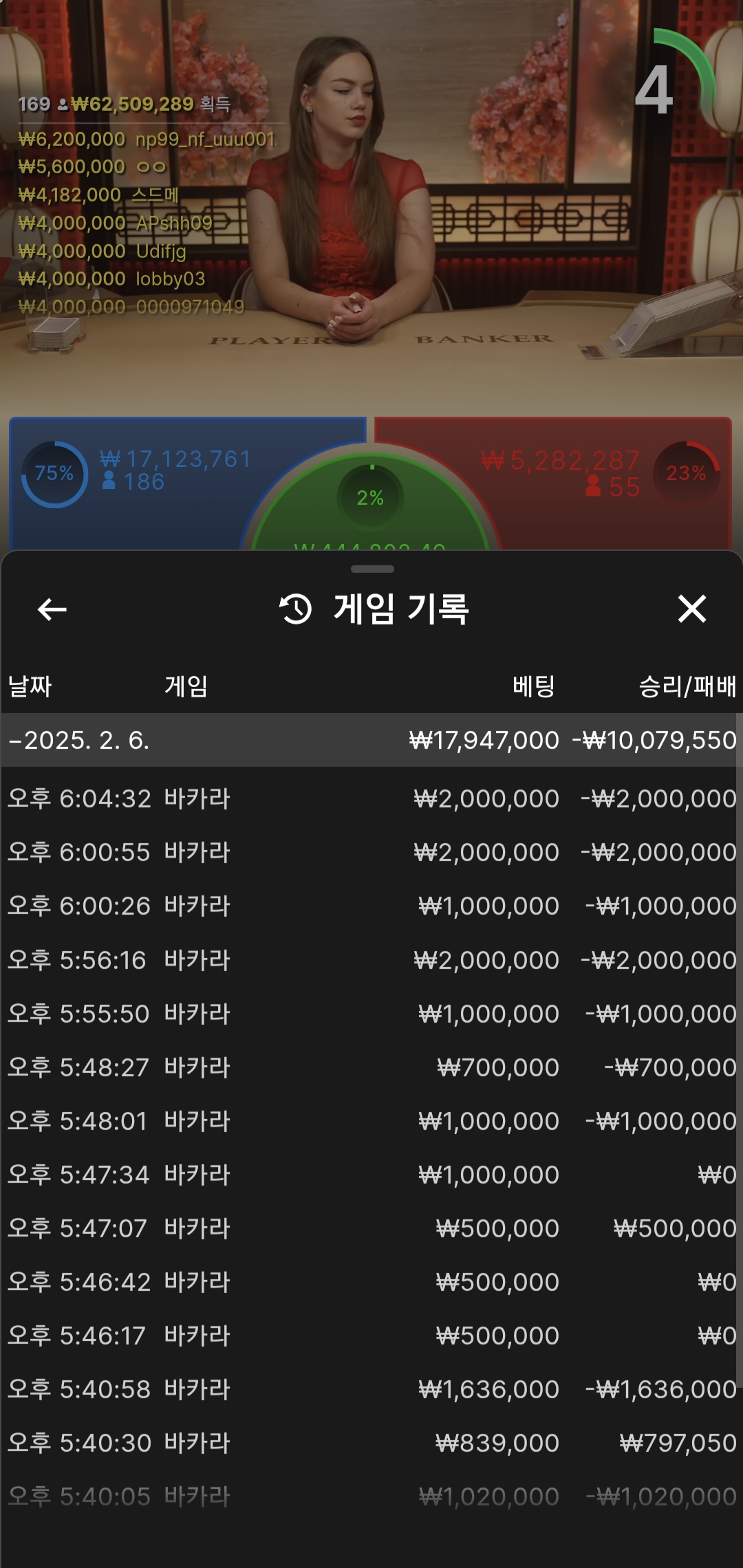Open the 오후 5:55:50 바카라 record
The image size is (743, 1568).
click(x=371, y=1014)
